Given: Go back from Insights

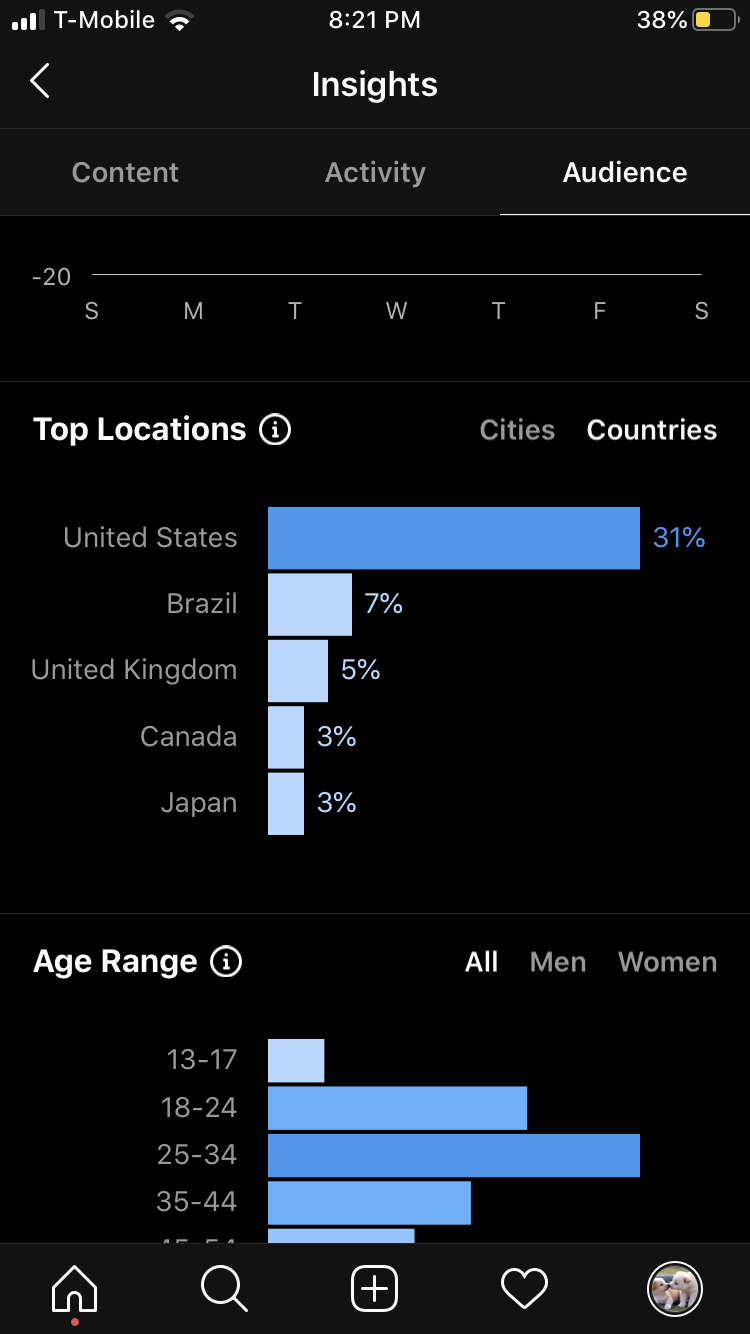Looking at the screenshot, I should click(x=40, y=81).
